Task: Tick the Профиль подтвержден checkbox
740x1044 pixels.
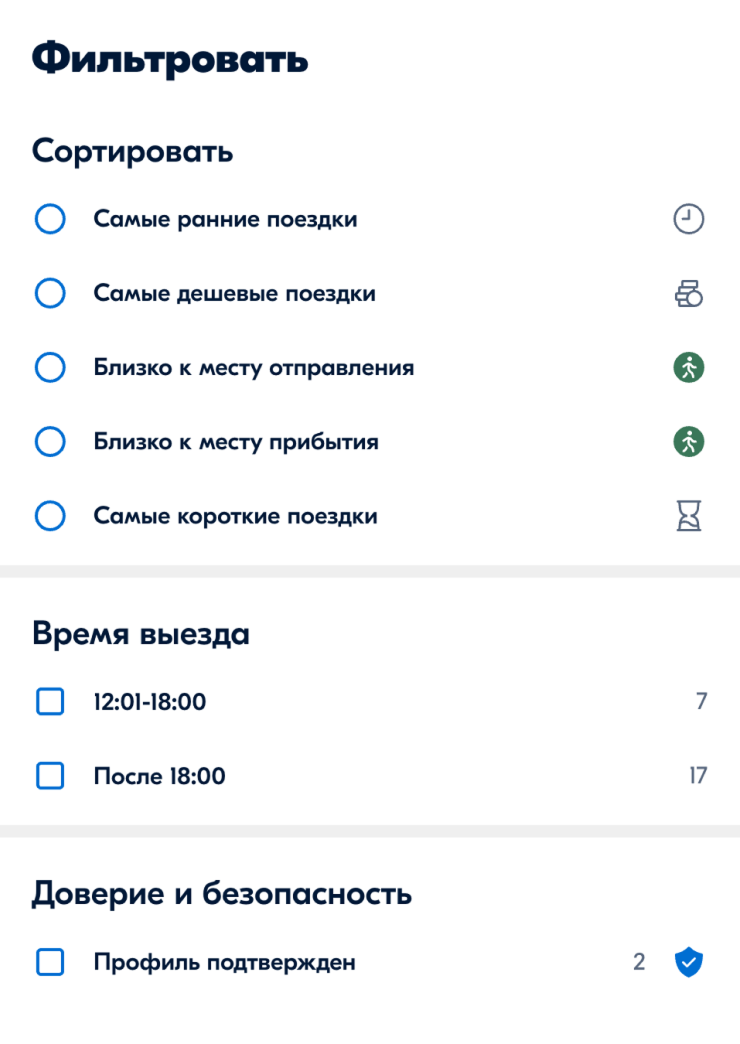Action: click(x=50, y=963)
